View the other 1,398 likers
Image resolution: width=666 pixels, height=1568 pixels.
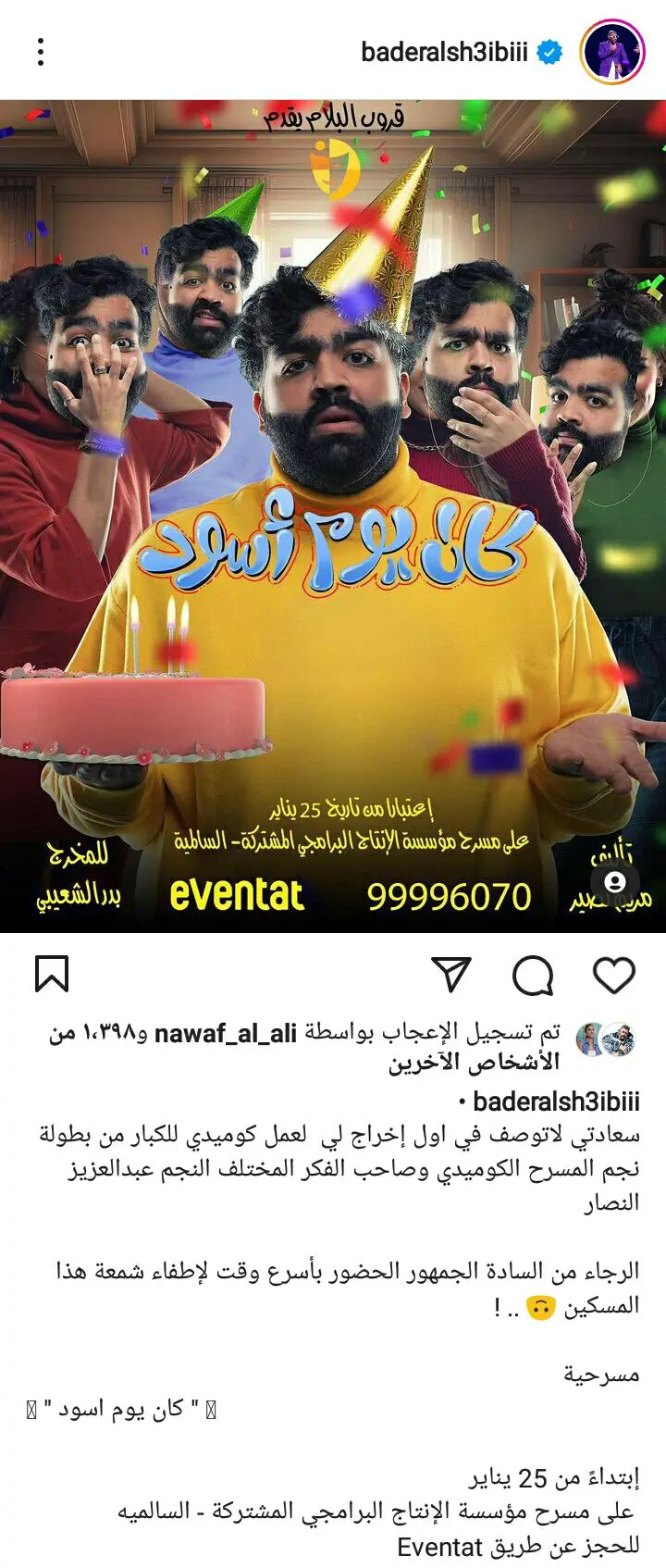[x=472, y=1063]
